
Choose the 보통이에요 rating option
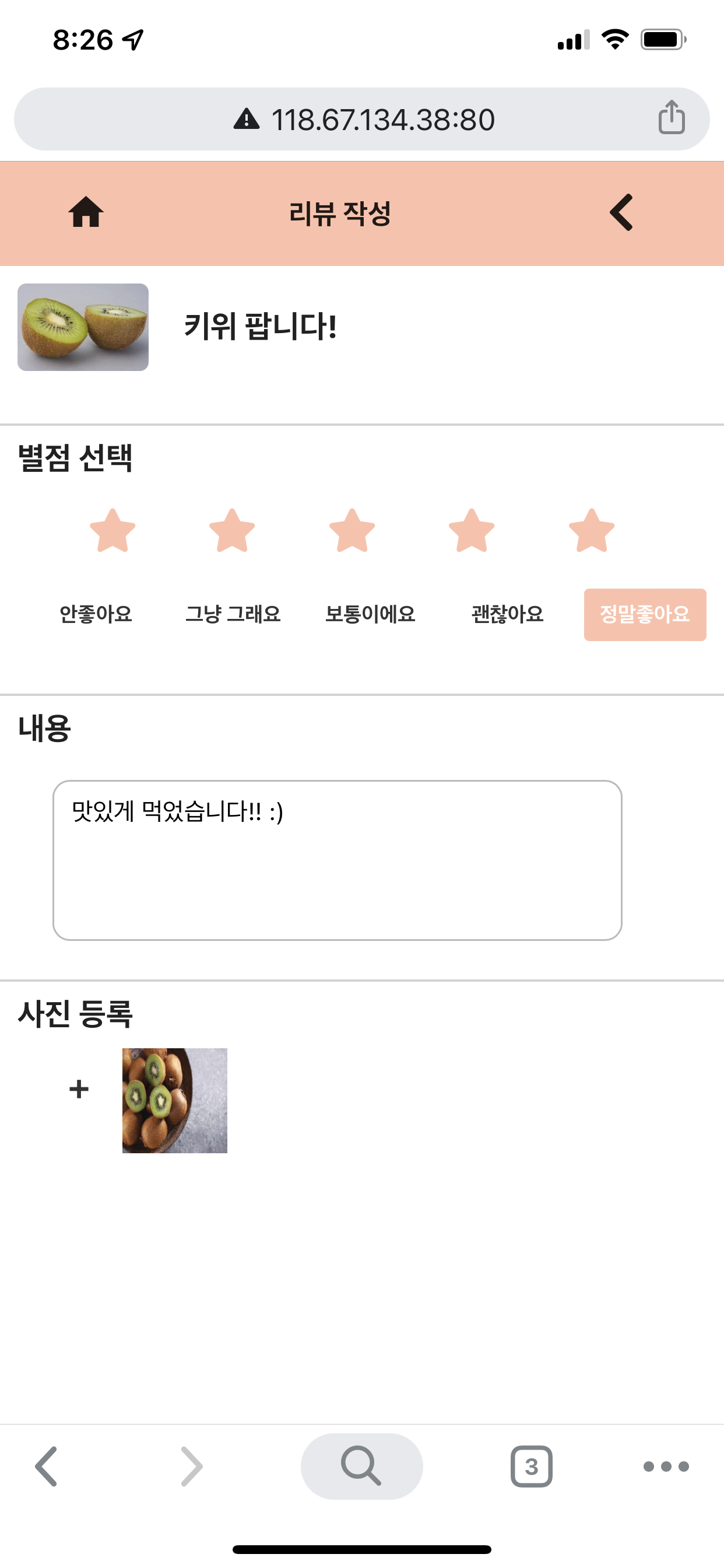pos(370,614)
